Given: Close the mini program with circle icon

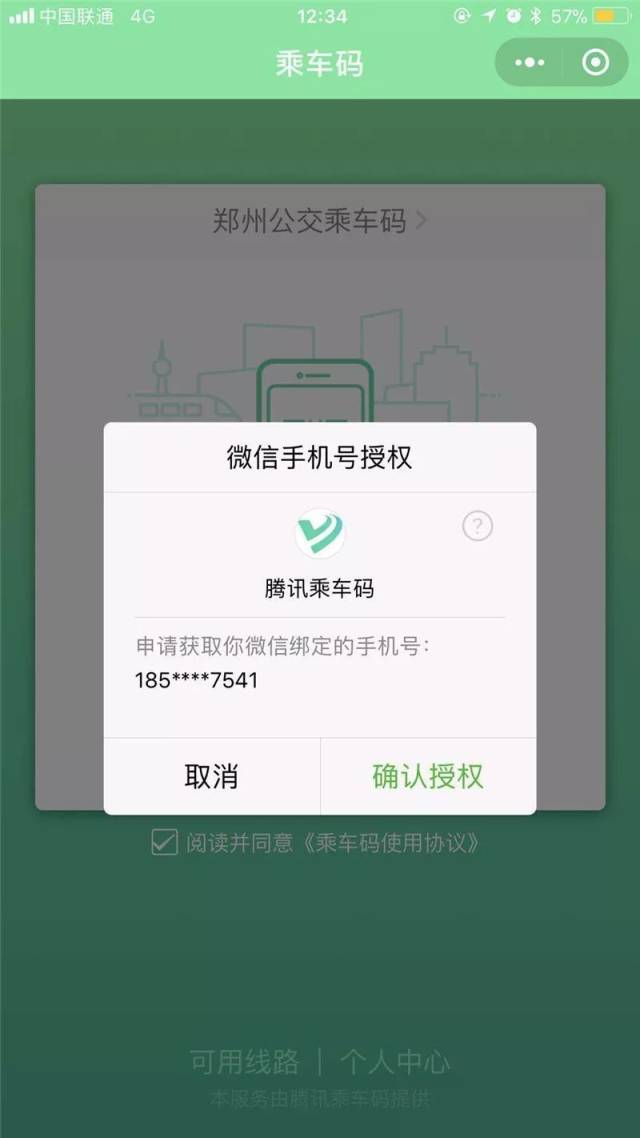Looking at the screenshot, I should coord(596,63).
